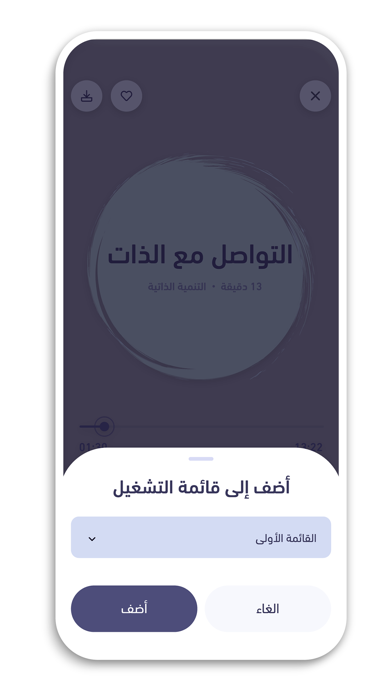The height and width of the screenshot is (696, 392).
Task: Expand the القائمة الأولى playlist dropdown
Action: click(201, 537)
